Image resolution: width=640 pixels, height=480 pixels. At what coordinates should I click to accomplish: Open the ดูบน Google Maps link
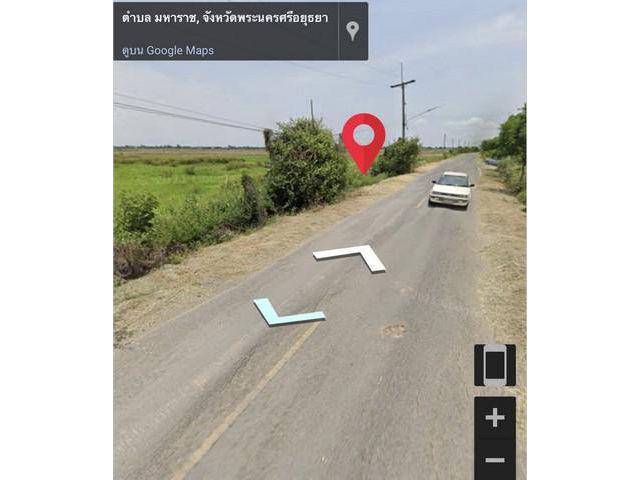pyautogui.click(x=168, y=50)
